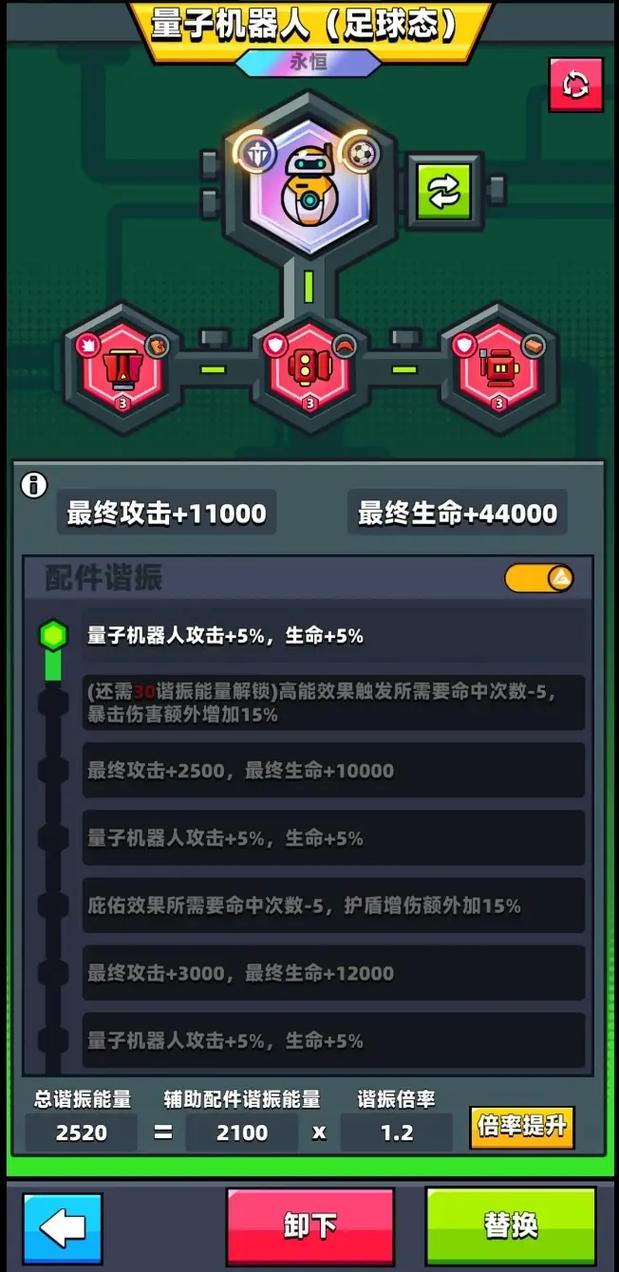Go back with the blue arrow button
619x1272 pixels.
pos(63,1226)
